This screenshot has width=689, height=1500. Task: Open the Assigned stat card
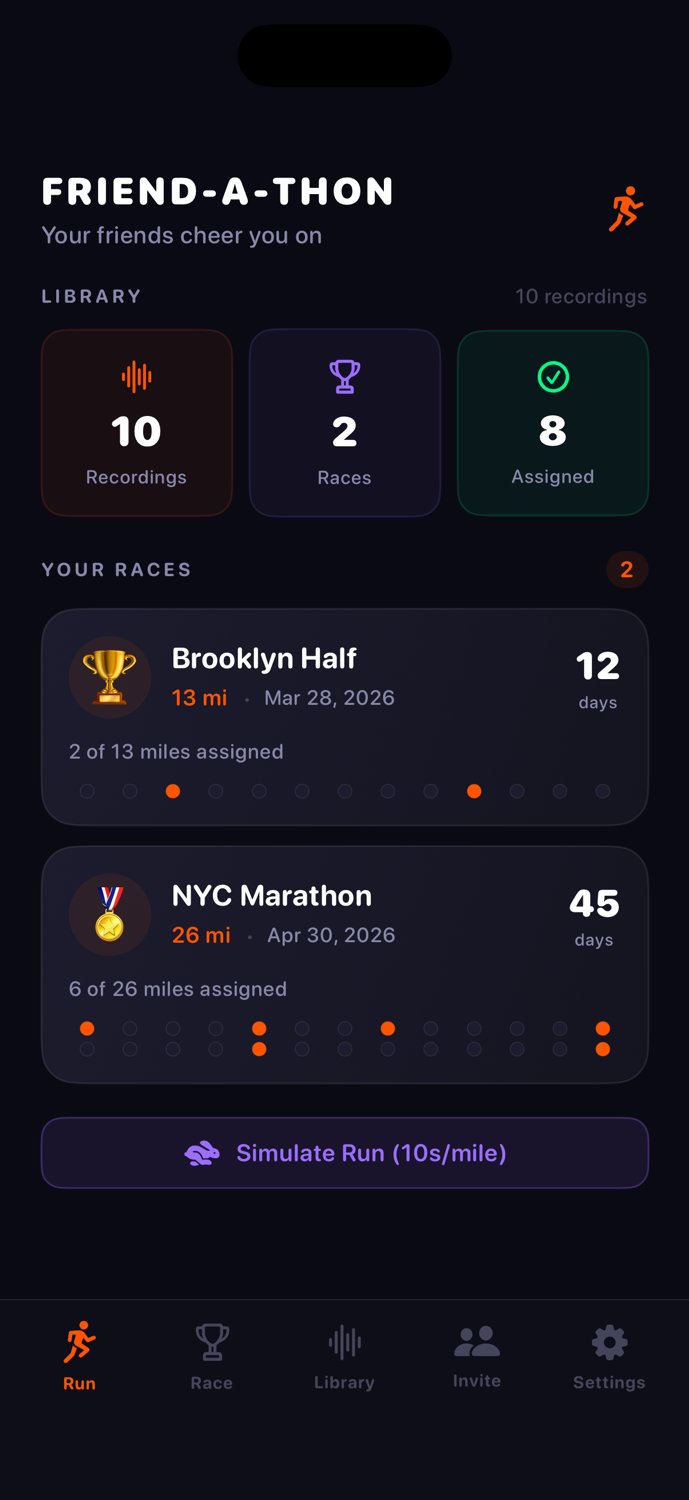(553, 423)
